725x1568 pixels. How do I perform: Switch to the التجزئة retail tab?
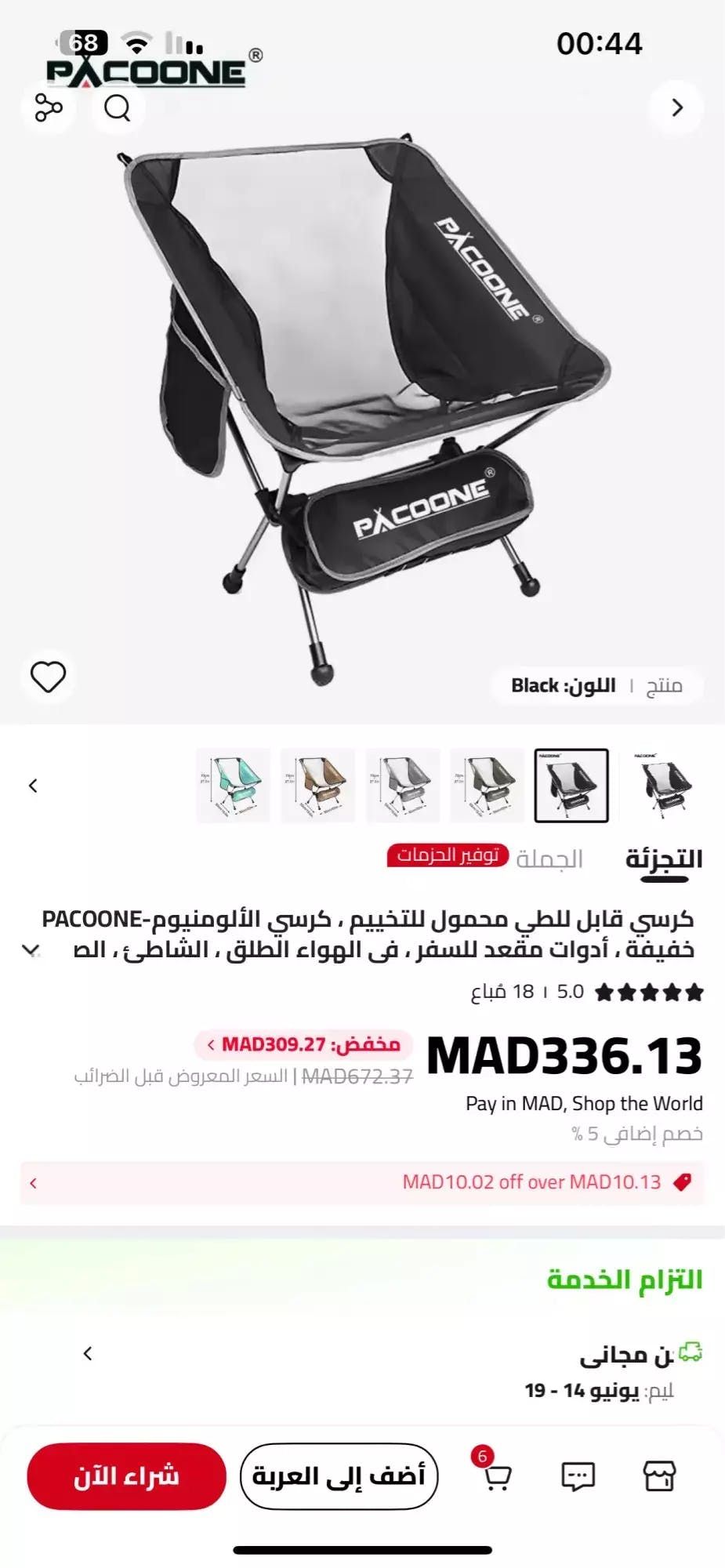663,859
